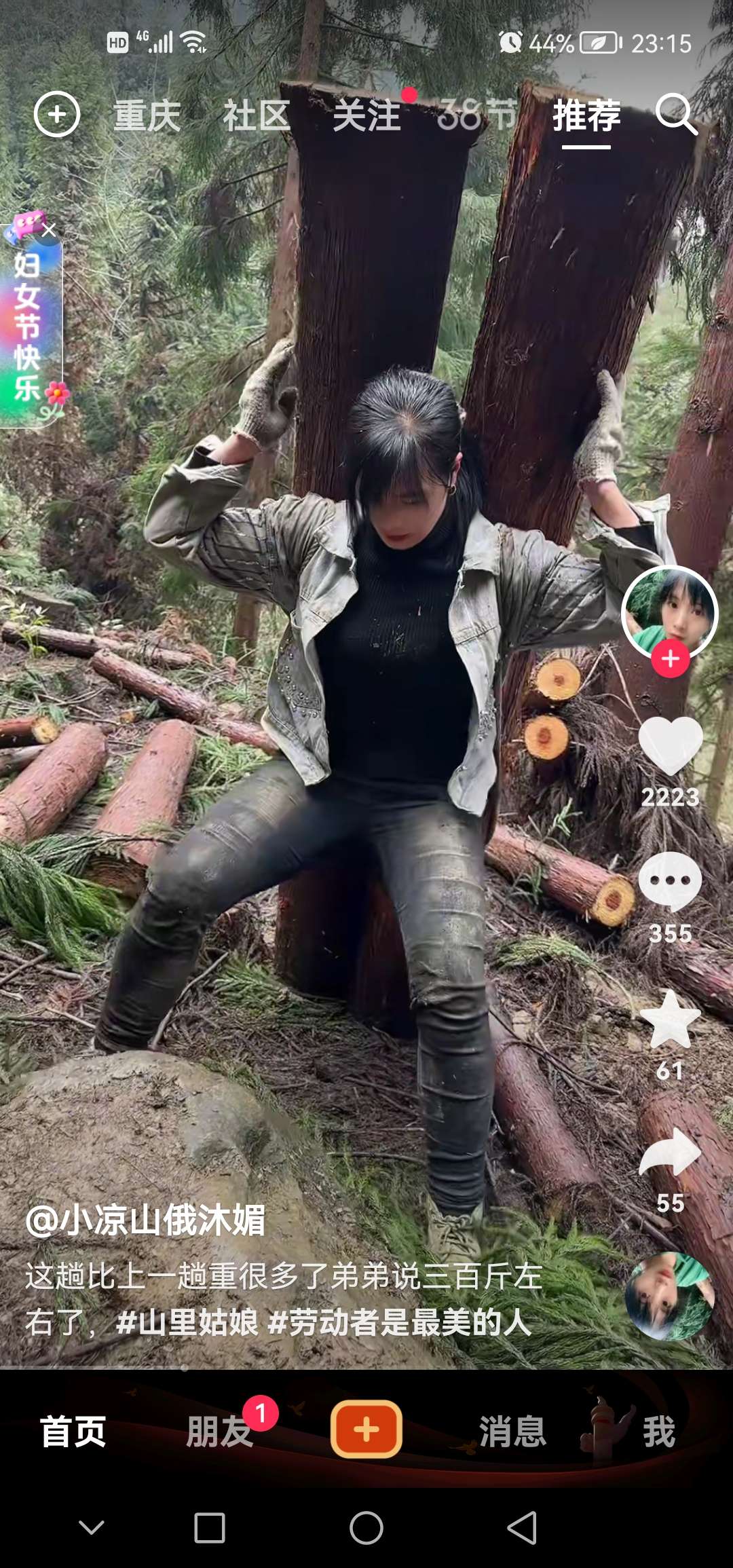Like the video with heart icon
The height and width of the screenshot is (1568, 733).
(x=671, y=745)
